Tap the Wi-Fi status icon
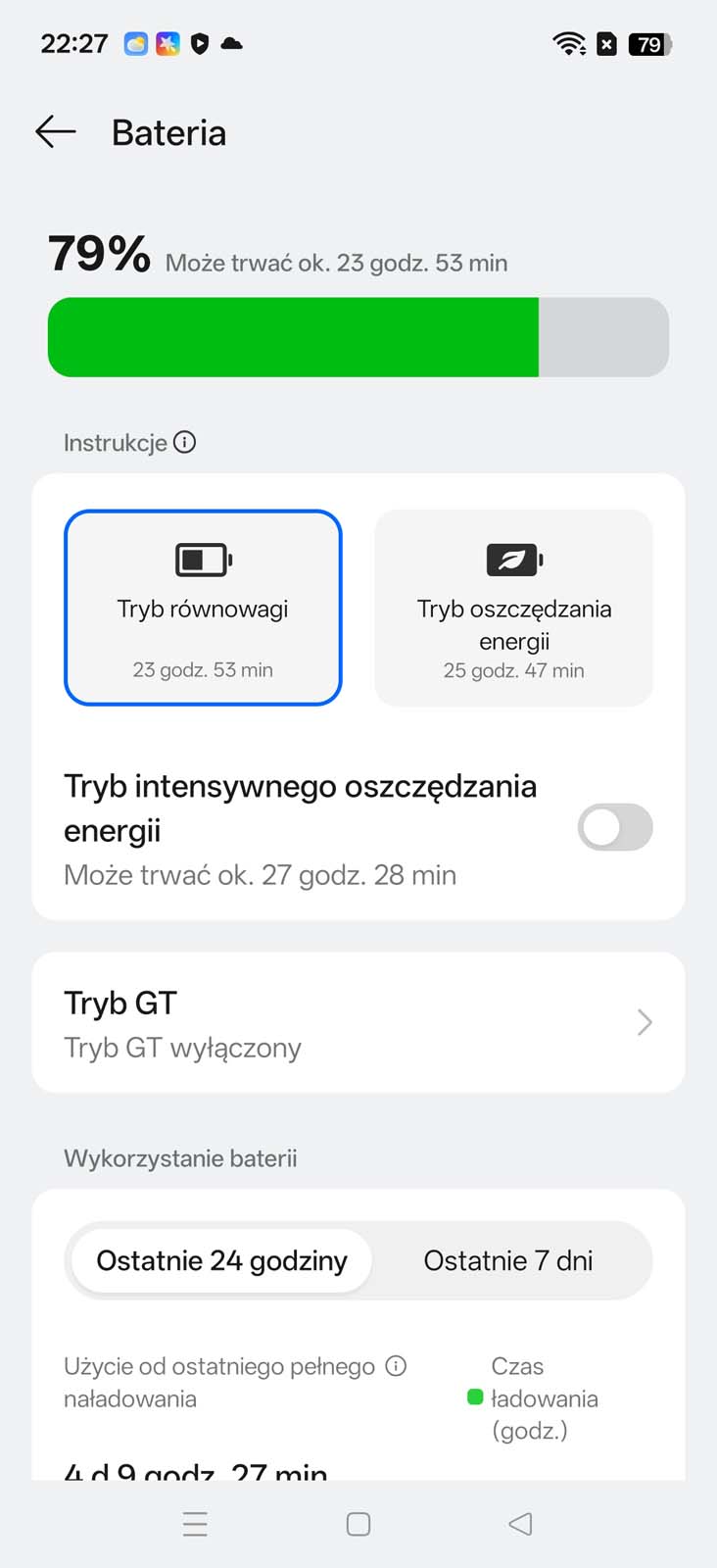 [568, 43]
